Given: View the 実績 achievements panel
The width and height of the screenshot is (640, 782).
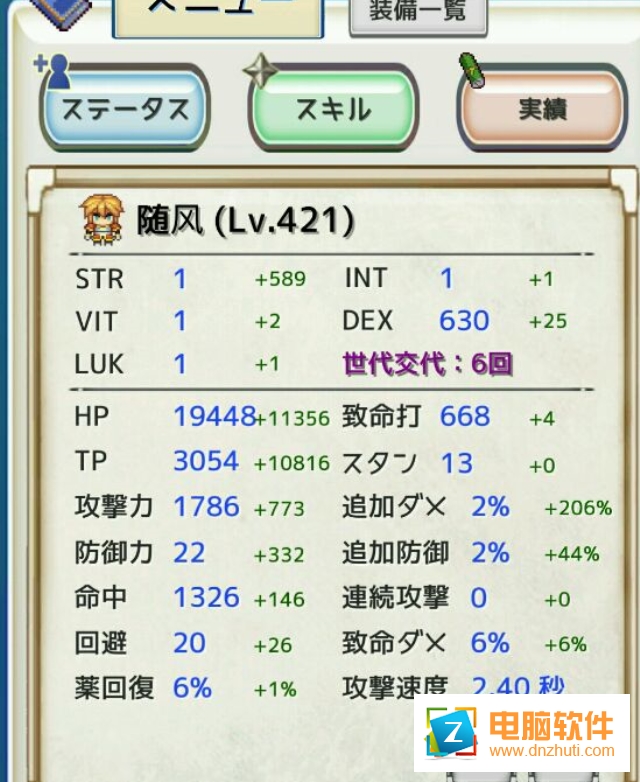Looking at the screenshot, I should tap(542, 109).
